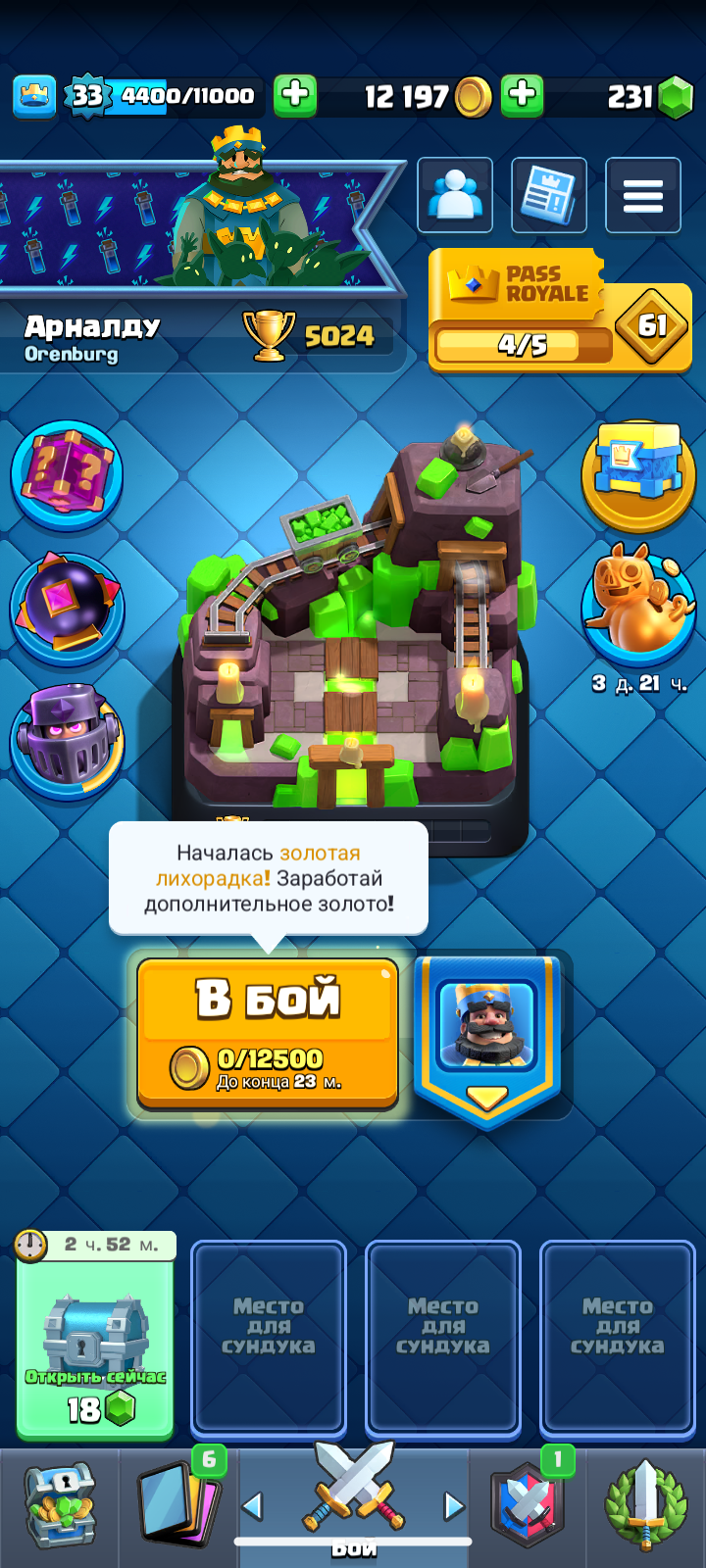Viewport: 706px width, 1568px height.
Task: Buy more gems with the plus button
Action: click(523, 95)
